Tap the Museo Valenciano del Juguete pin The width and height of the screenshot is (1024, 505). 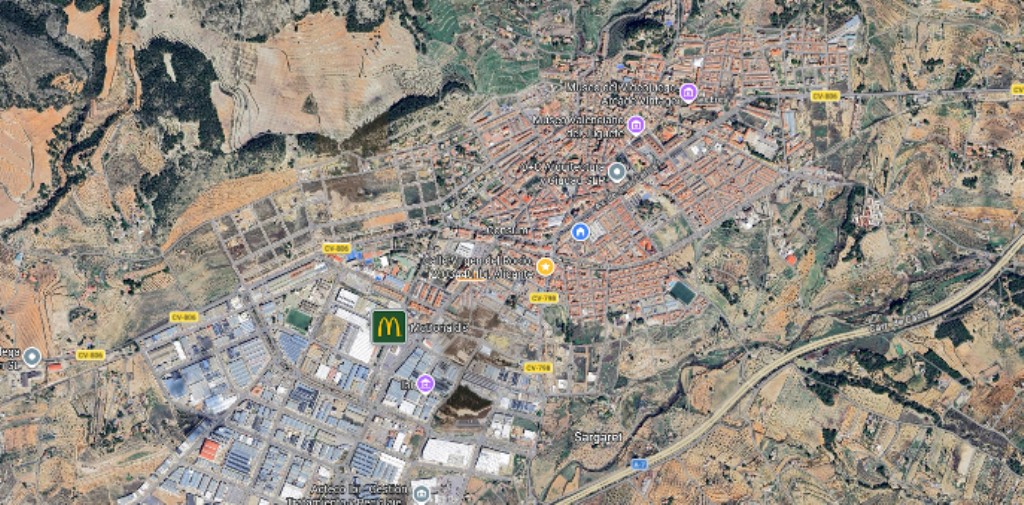pos(636,125)
